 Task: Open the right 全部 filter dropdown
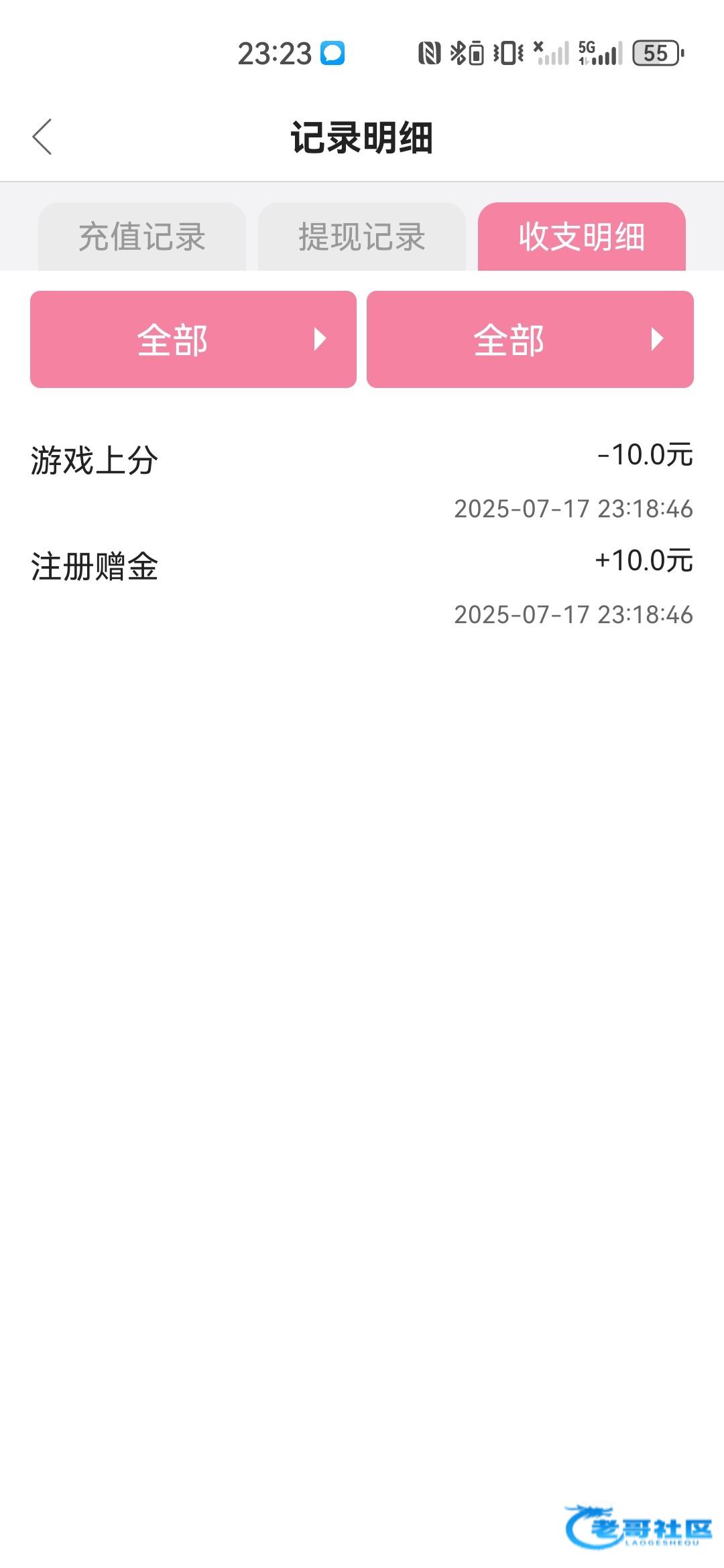530,339
